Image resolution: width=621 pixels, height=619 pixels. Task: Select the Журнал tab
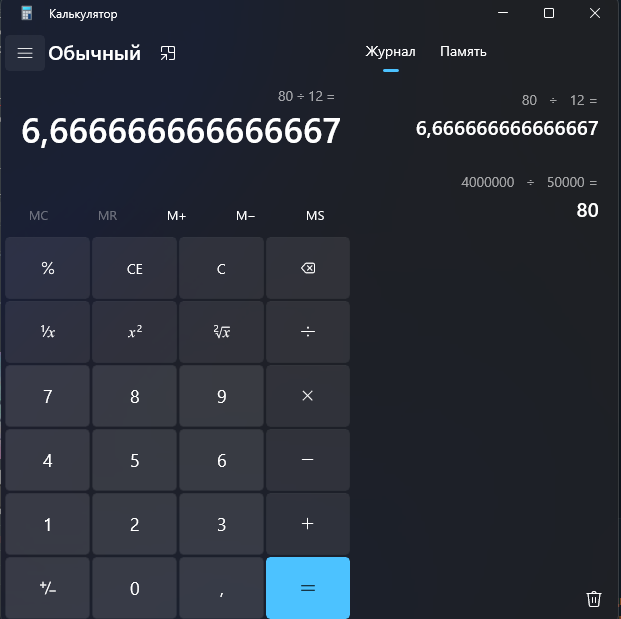[x=390, y=51]
